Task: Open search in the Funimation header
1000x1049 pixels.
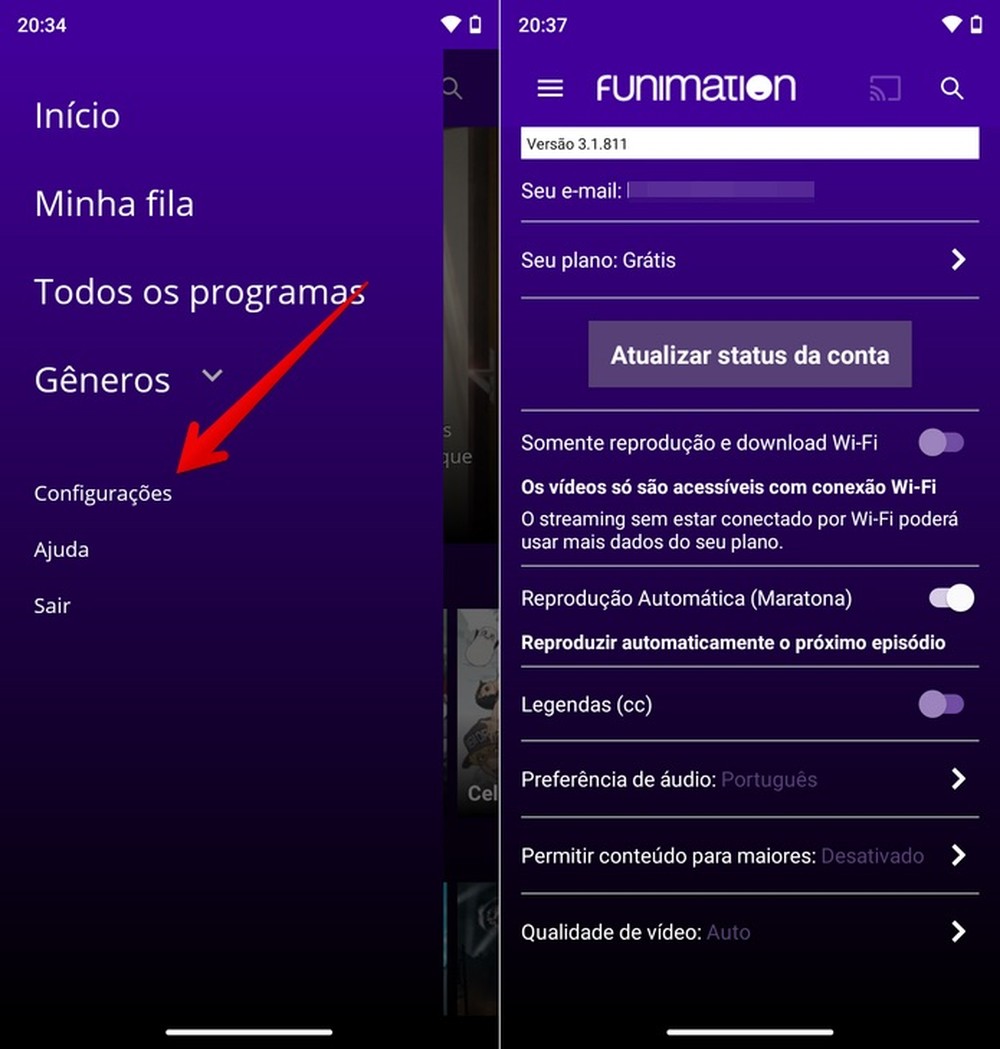Action: 952,88
